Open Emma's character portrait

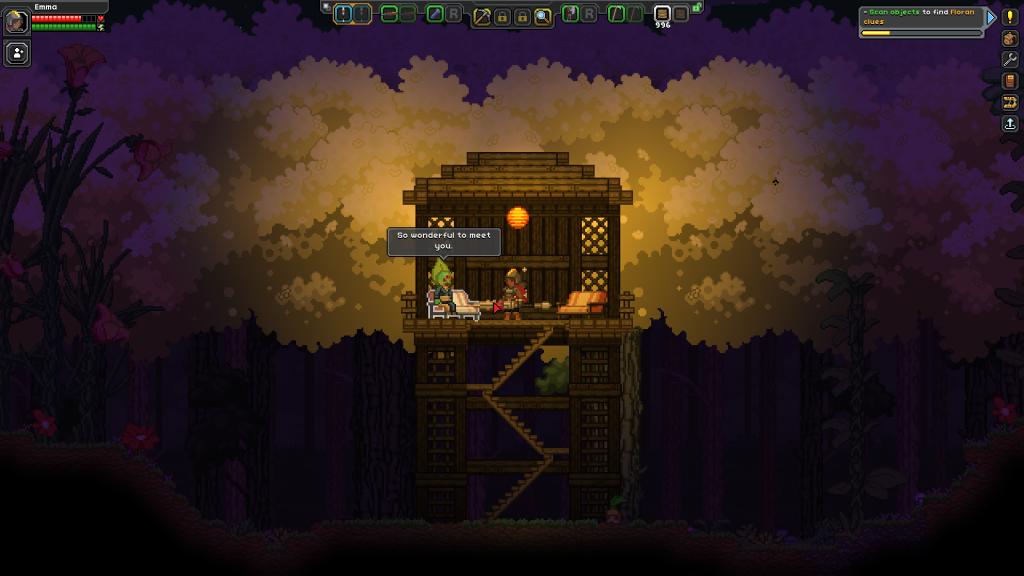tap(16, 22)
